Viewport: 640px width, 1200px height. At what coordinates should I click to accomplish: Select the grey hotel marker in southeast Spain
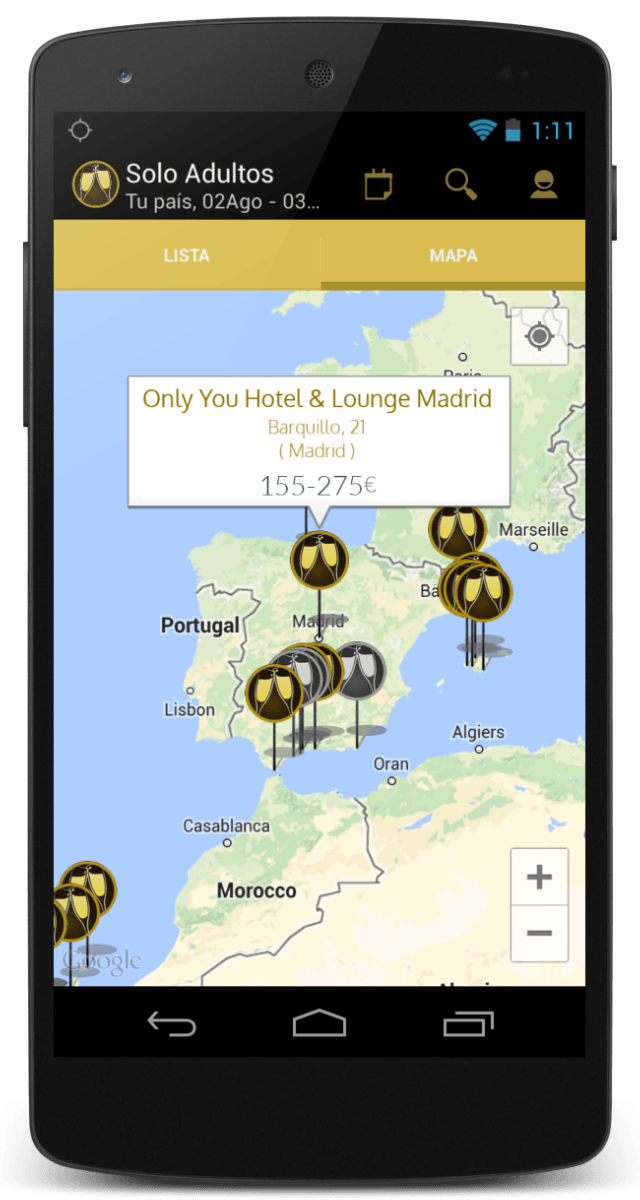coord(358,670)
